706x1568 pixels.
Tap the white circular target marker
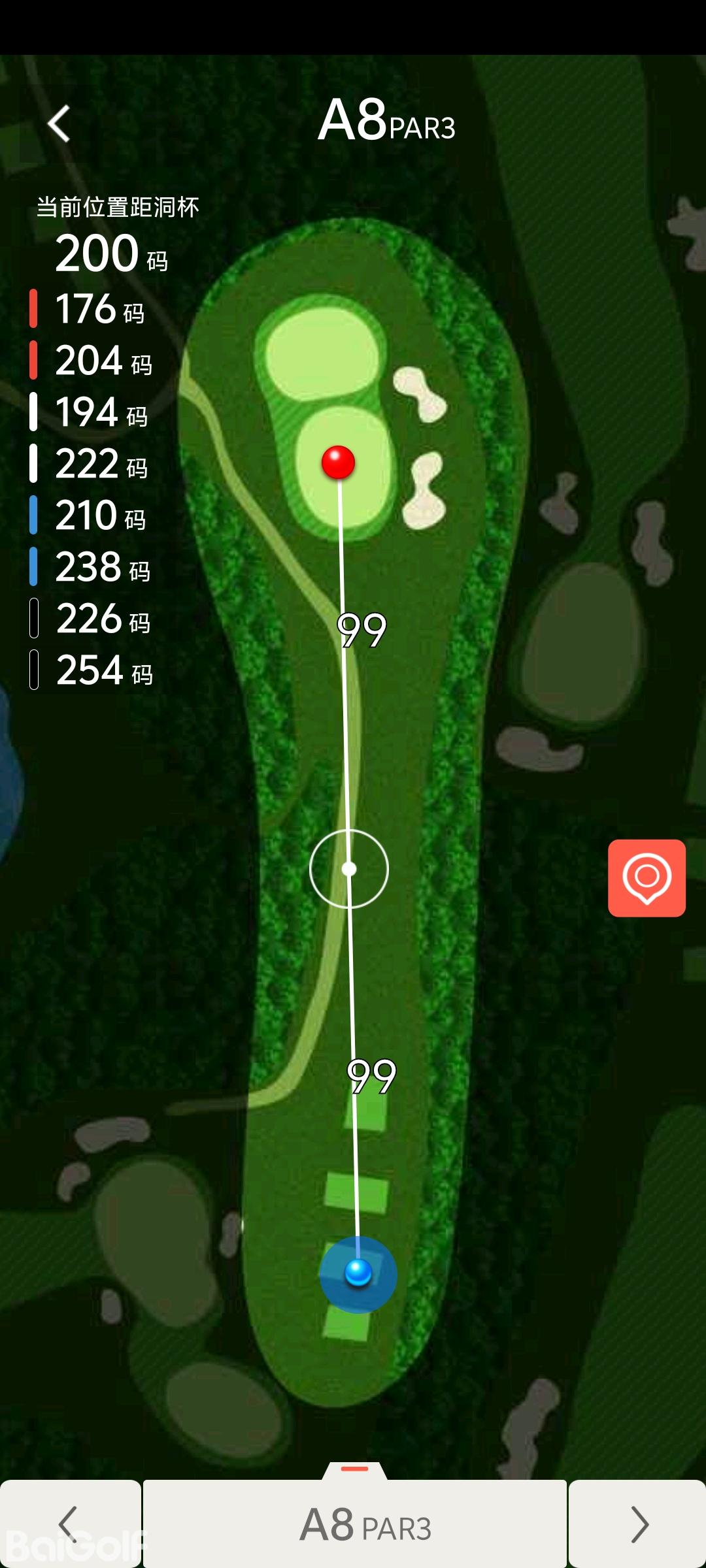point(349,868)
